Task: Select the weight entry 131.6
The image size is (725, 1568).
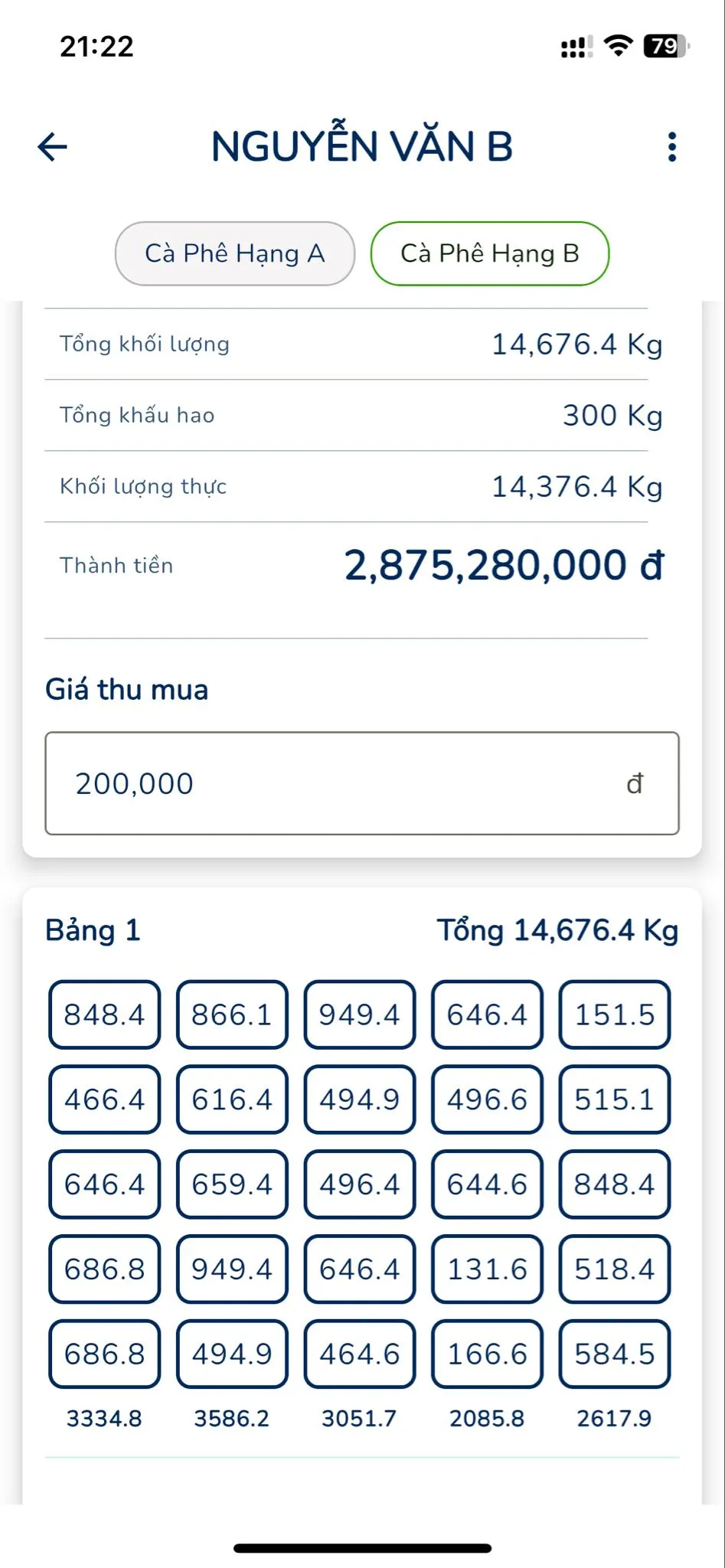Action: coord(487,1270)
